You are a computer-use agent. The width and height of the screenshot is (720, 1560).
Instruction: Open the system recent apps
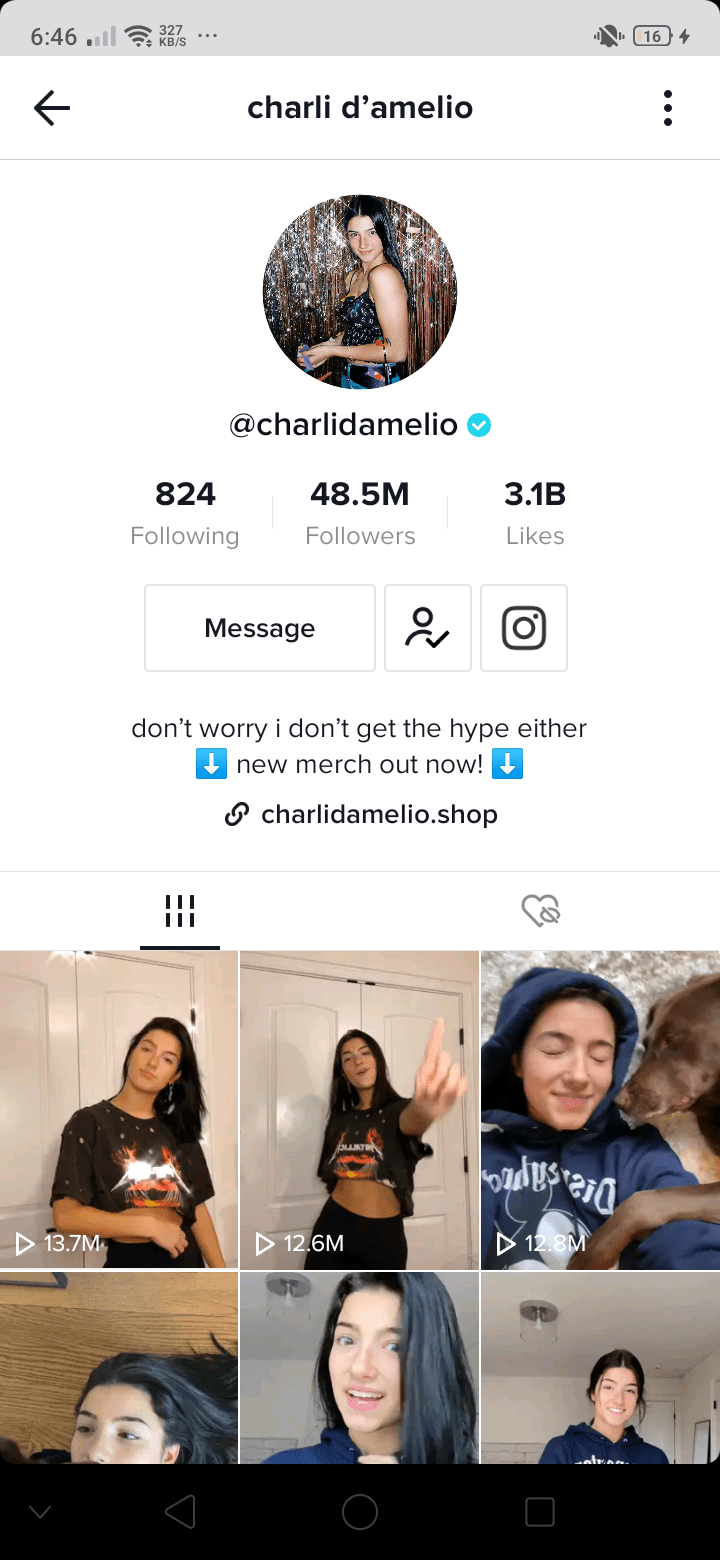[540, 1512]
